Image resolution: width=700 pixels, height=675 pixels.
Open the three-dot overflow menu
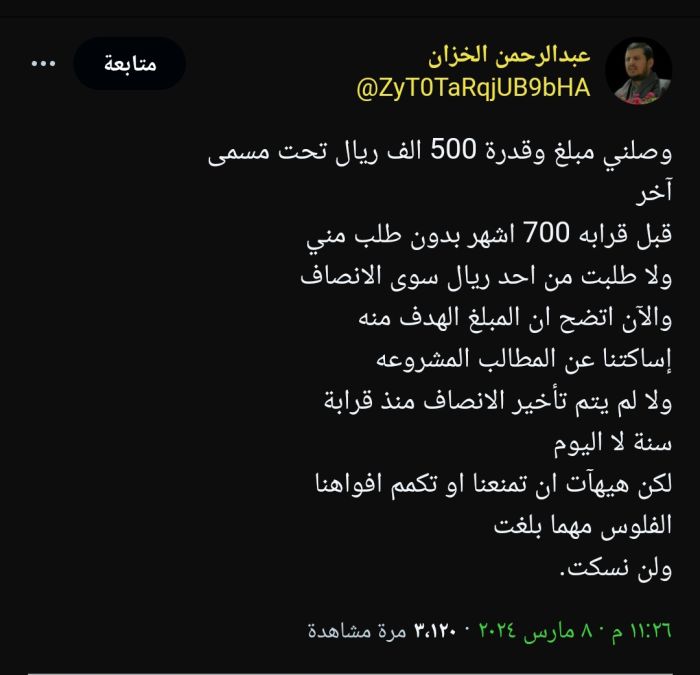[x=43, y=63]
